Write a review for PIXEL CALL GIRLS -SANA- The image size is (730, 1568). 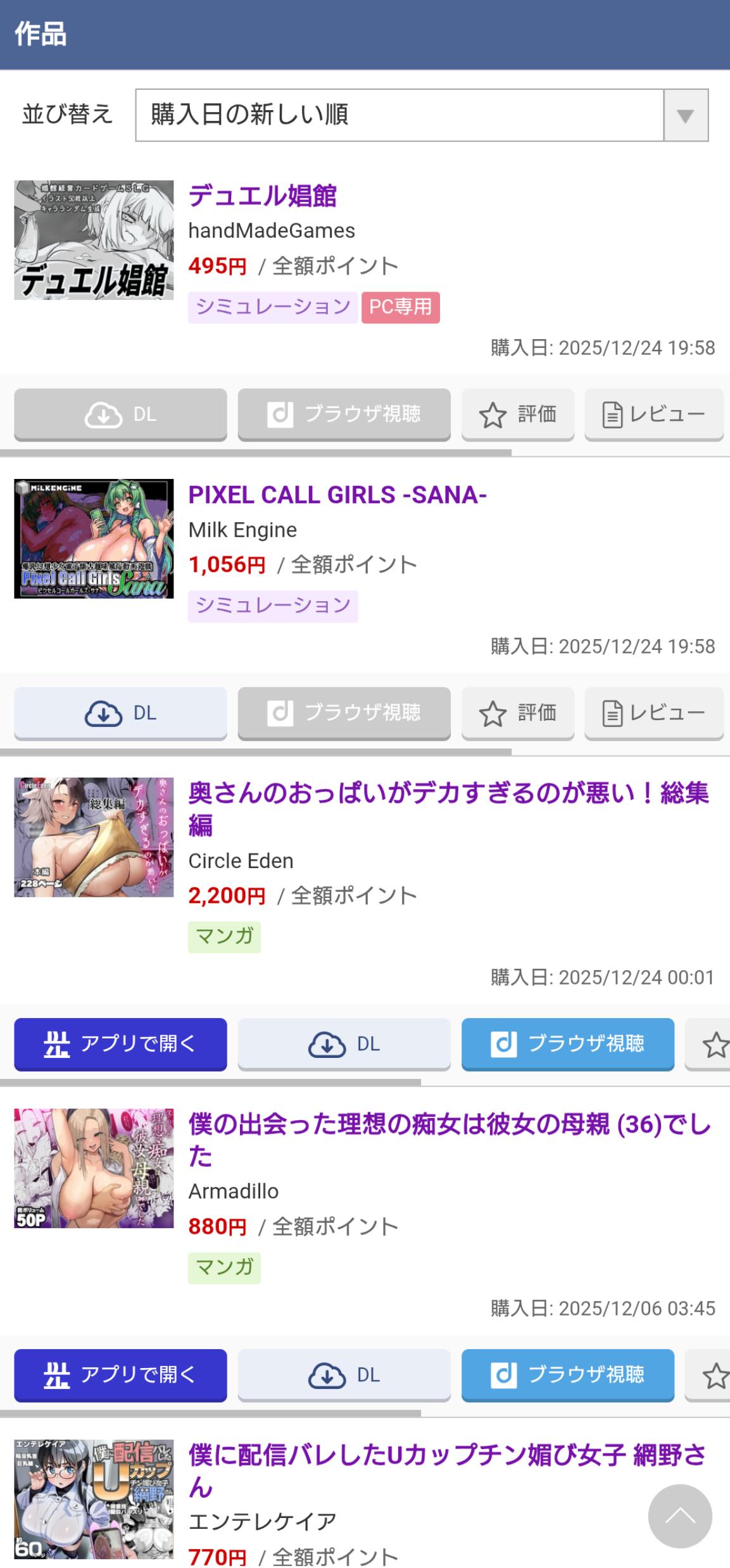click(653, 713)
